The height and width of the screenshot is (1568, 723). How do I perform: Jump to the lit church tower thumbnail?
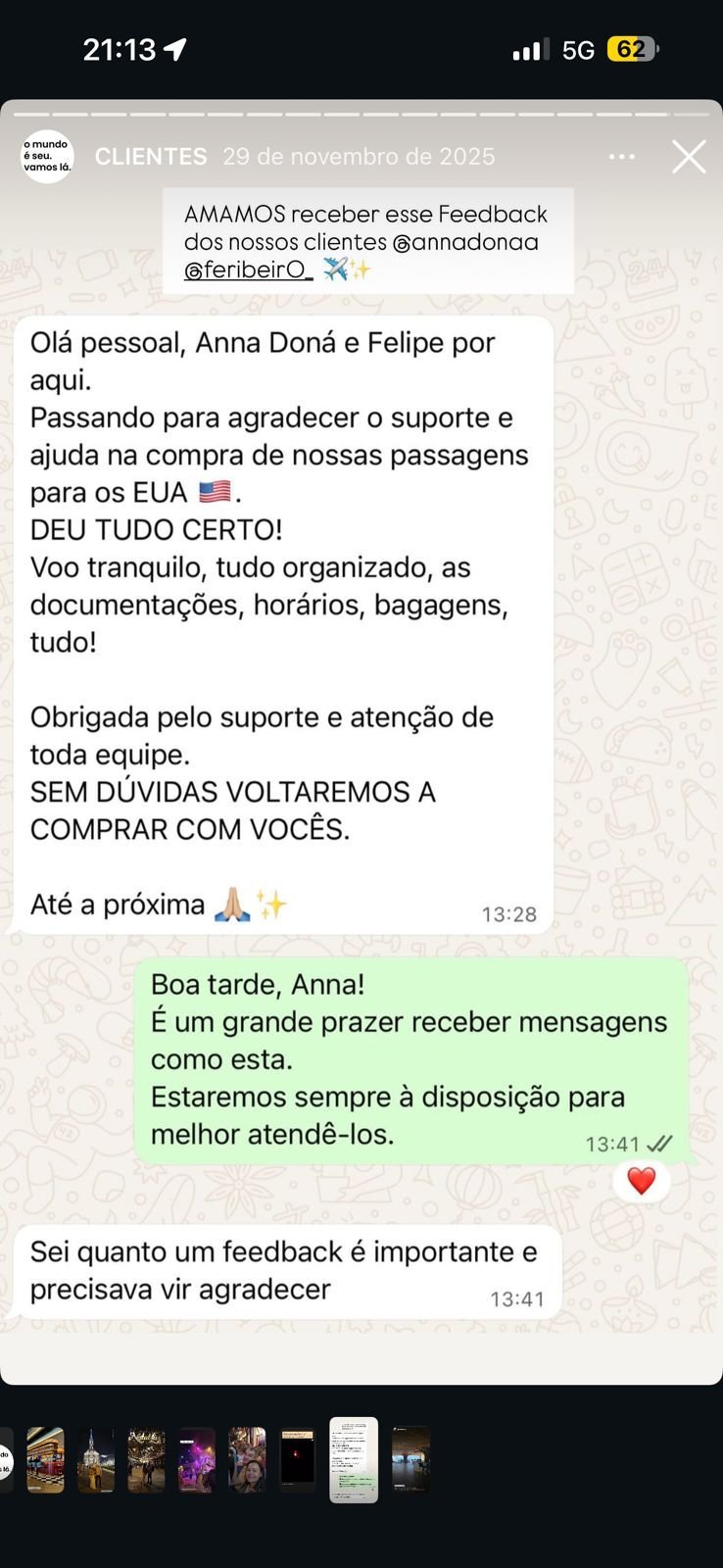tap(96, 1460)
